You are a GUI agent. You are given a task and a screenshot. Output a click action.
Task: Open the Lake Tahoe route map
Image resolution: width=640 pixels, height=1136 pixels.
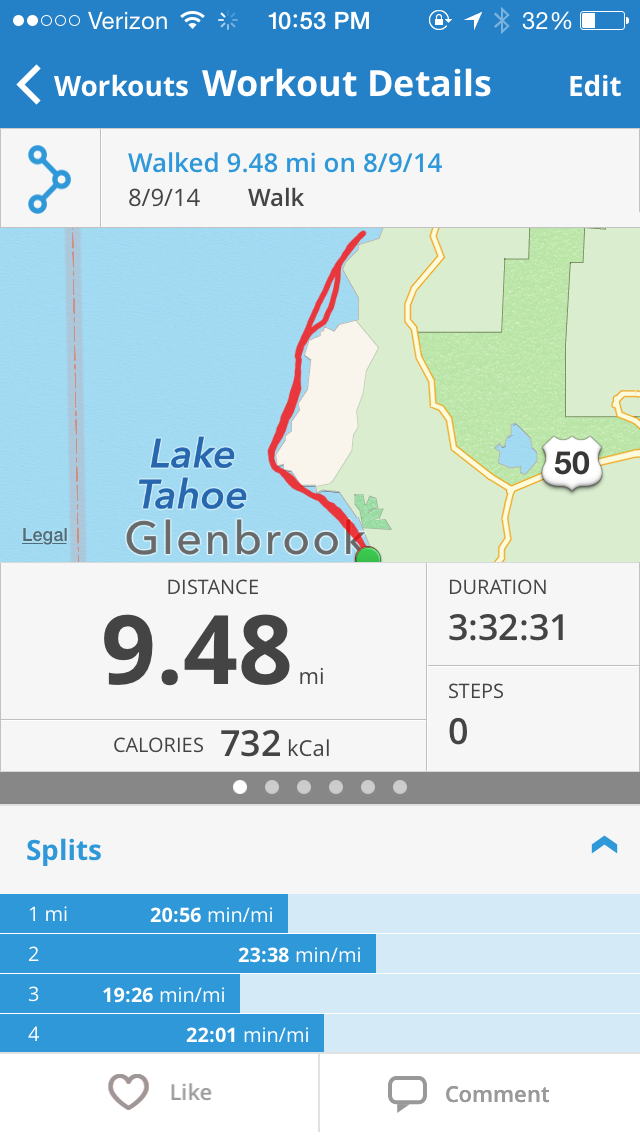(x=320, y=395)
